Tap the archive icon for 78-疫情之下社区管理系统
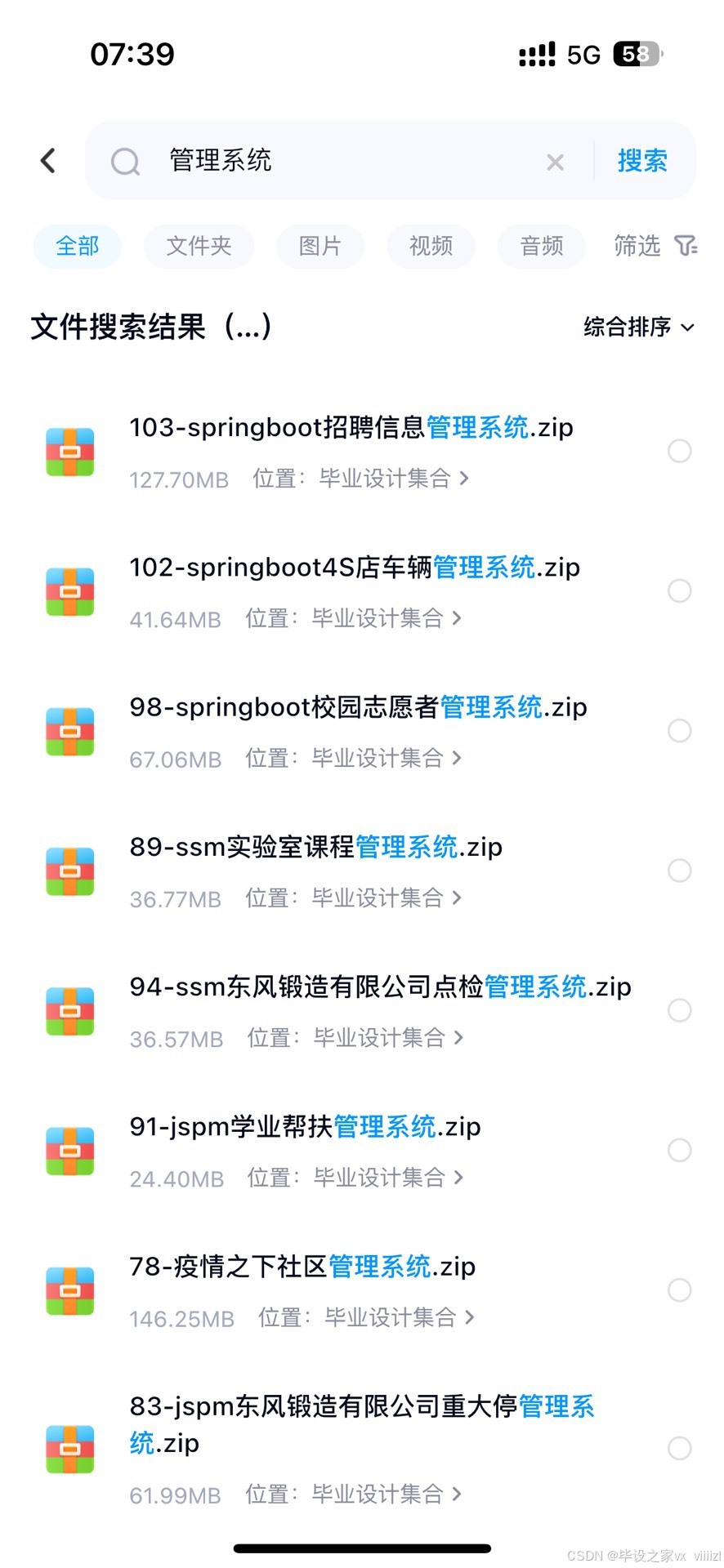724x1568 pixels. coord(69,1290)
